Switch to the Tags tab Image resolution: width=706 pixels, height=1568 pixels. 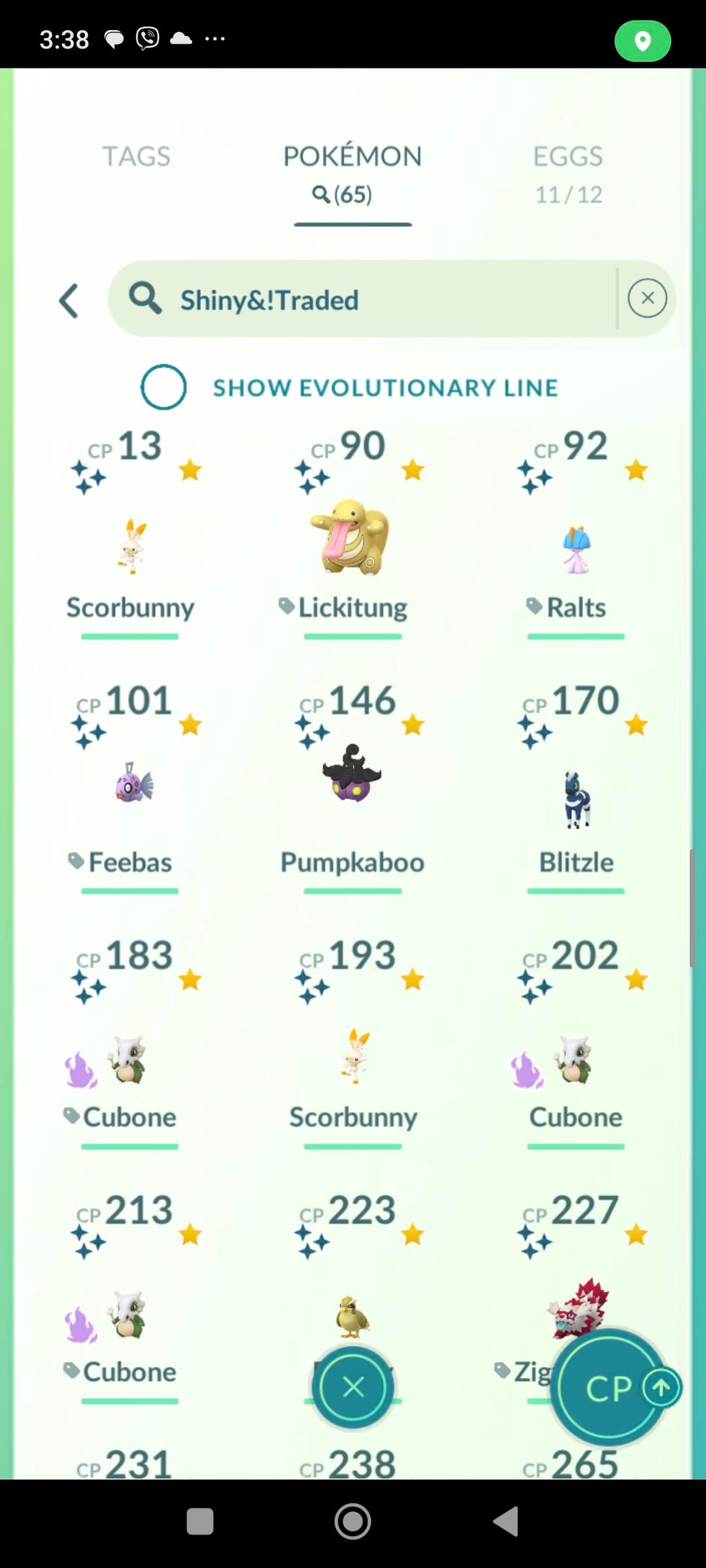click(136, 157)
